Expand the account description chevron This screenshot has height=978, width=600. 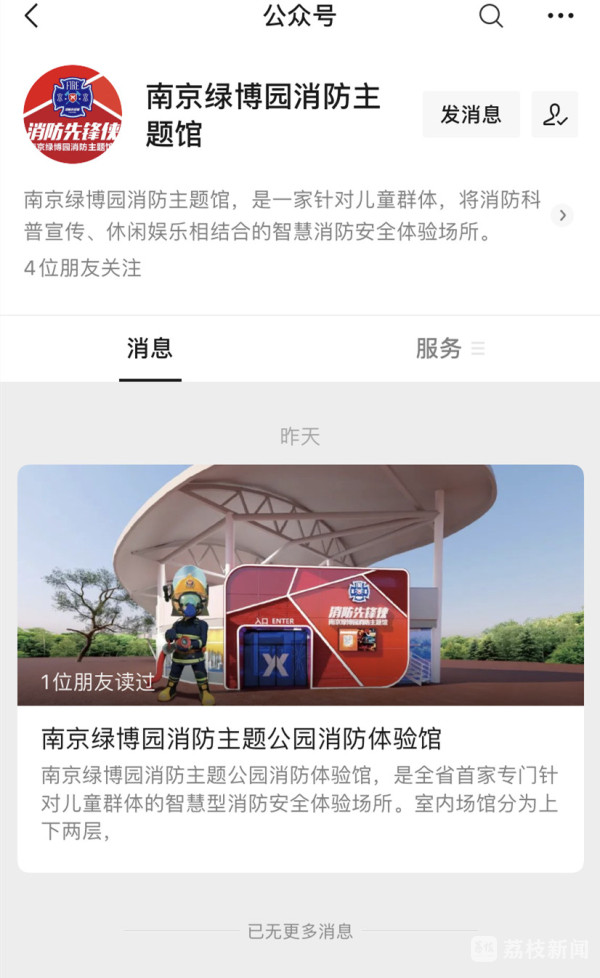click(x=562, y=215)
